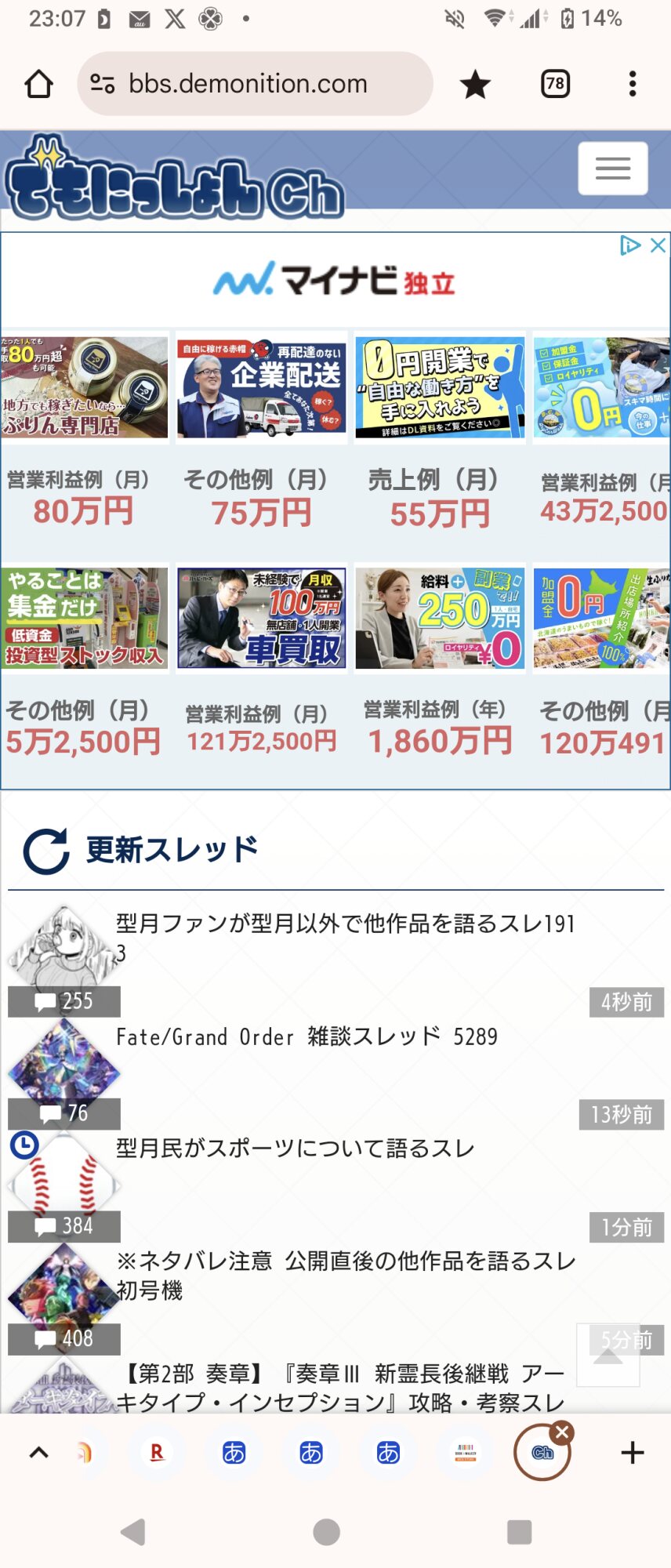Viewport: 671px width, 1568px height.
Task: Close the current tab in the tab strip
Action: pyautogui.click(x=562, y=1433)
